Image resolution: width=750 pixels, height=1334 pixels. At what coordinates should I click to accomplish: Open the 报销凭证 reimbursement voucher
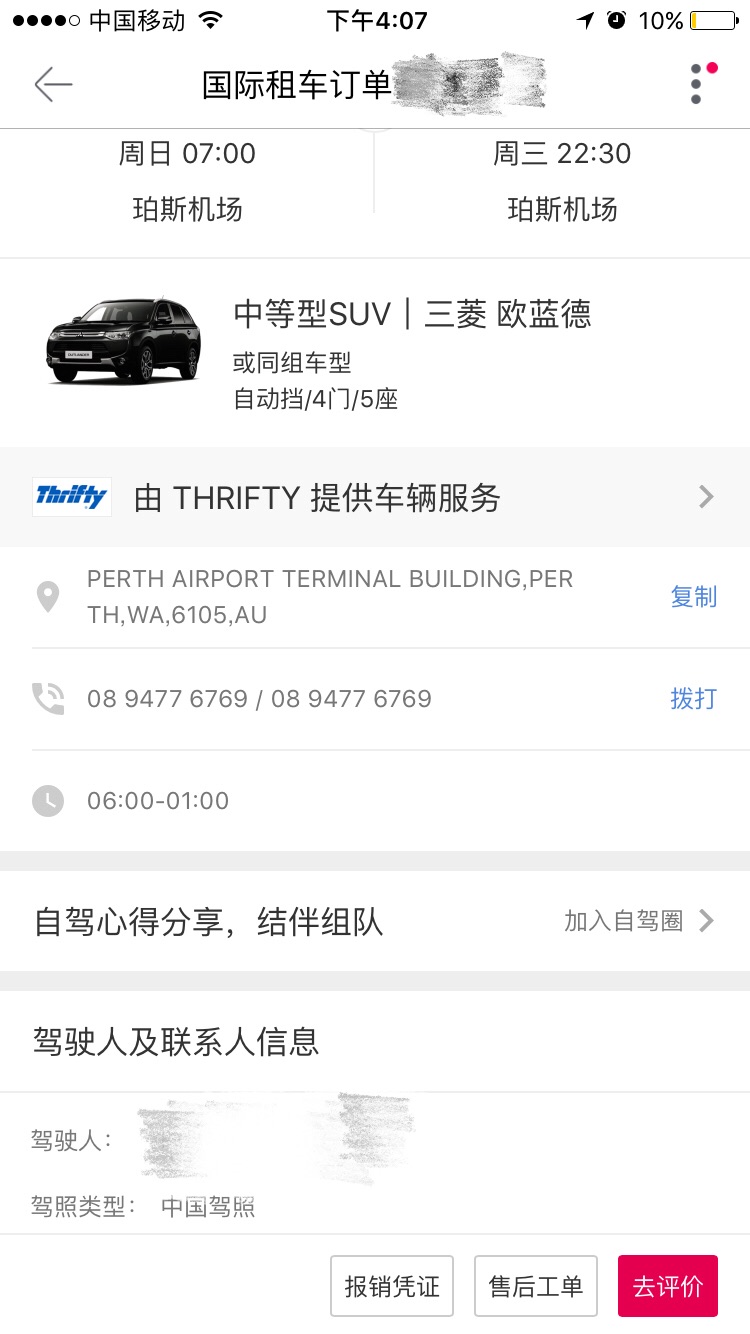(x=392, y=1286)
